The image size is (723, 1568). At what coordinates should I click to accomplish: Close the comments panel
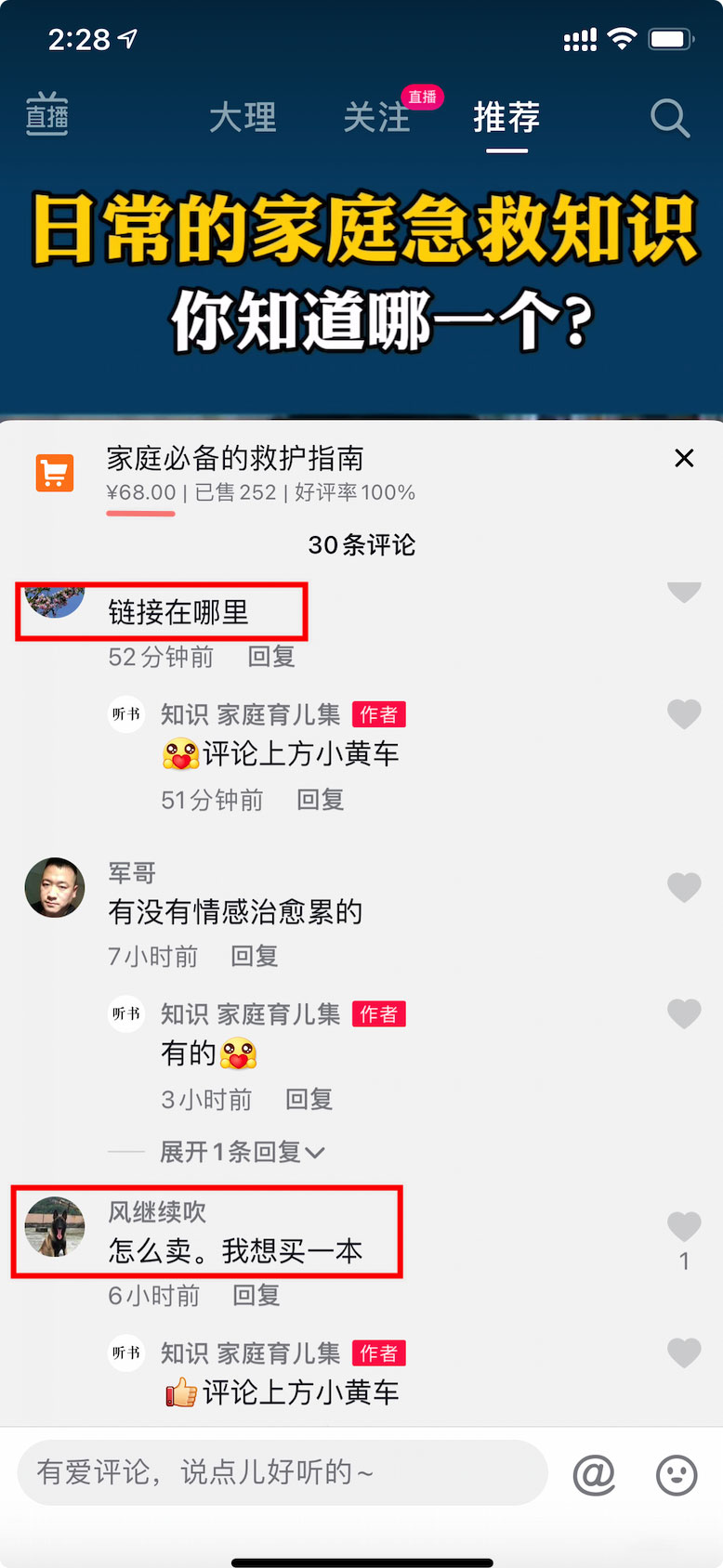click(x=684, y=458)
